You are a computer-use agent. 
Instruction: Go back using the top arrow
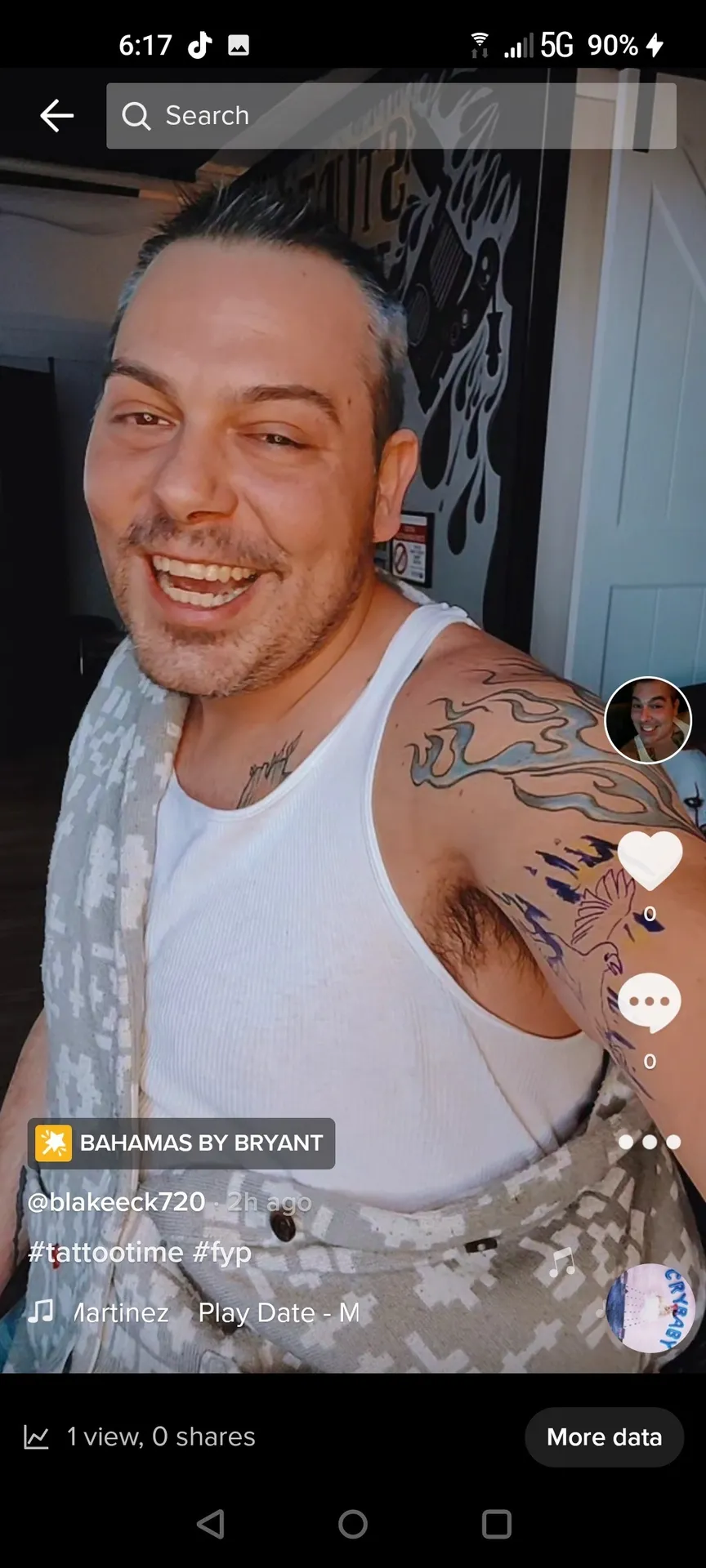(x=56, y=116)
